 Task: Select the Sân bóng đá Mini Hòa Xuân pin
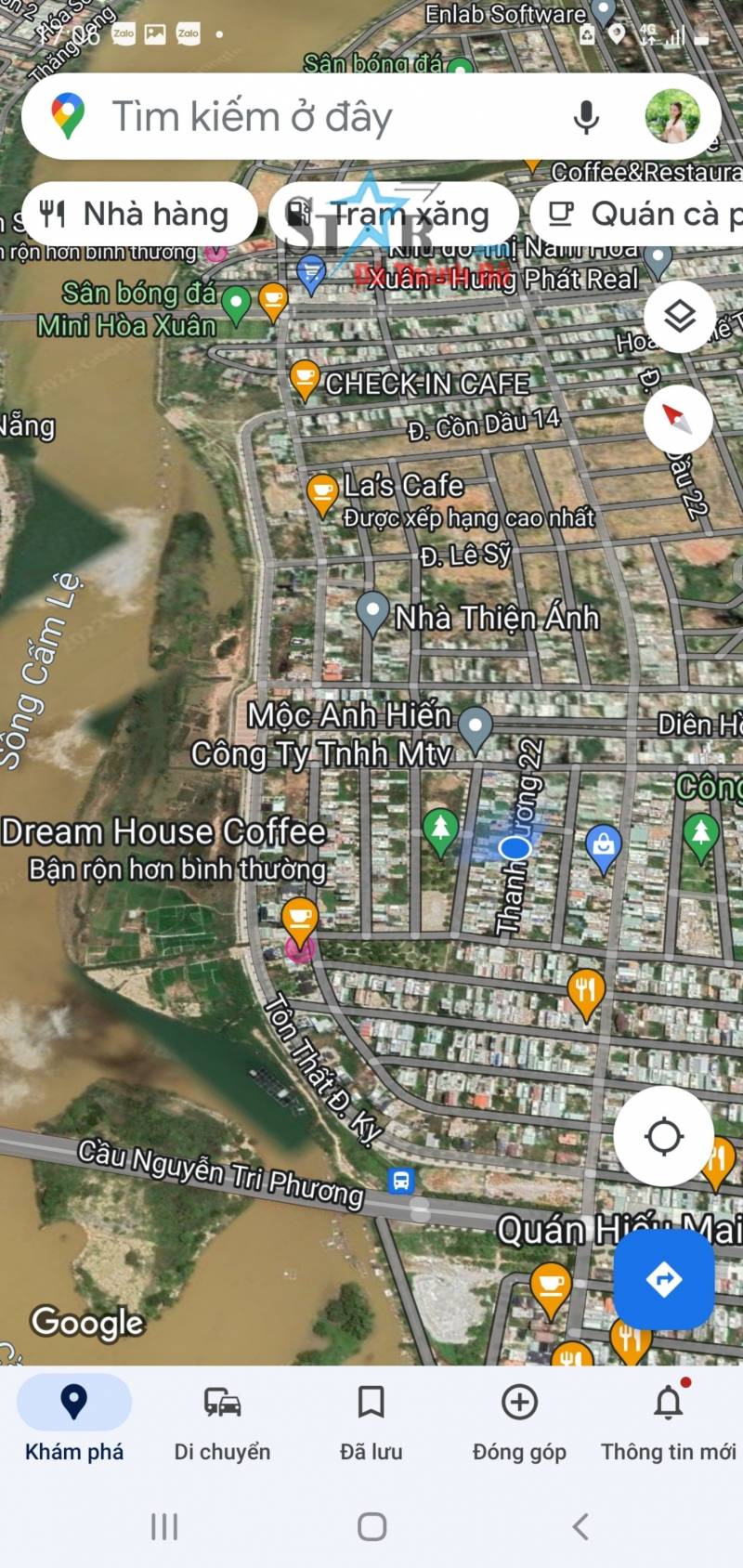(x=237, y=306)
